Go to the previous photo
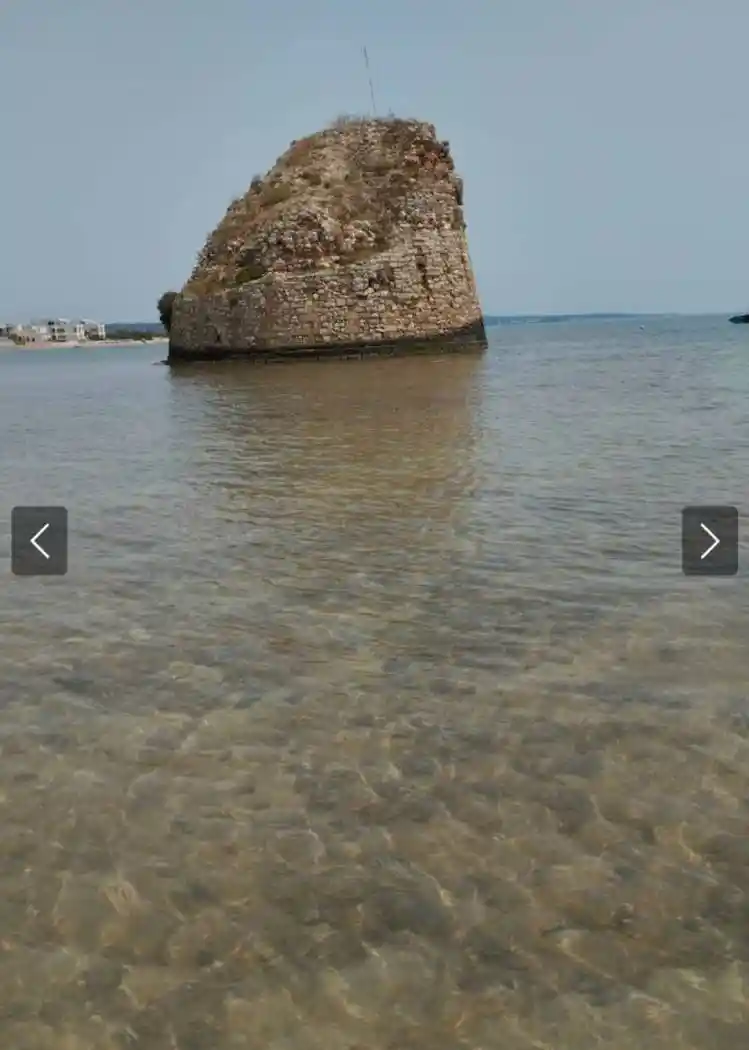The image size is (749, 1050). pos(39,541)
